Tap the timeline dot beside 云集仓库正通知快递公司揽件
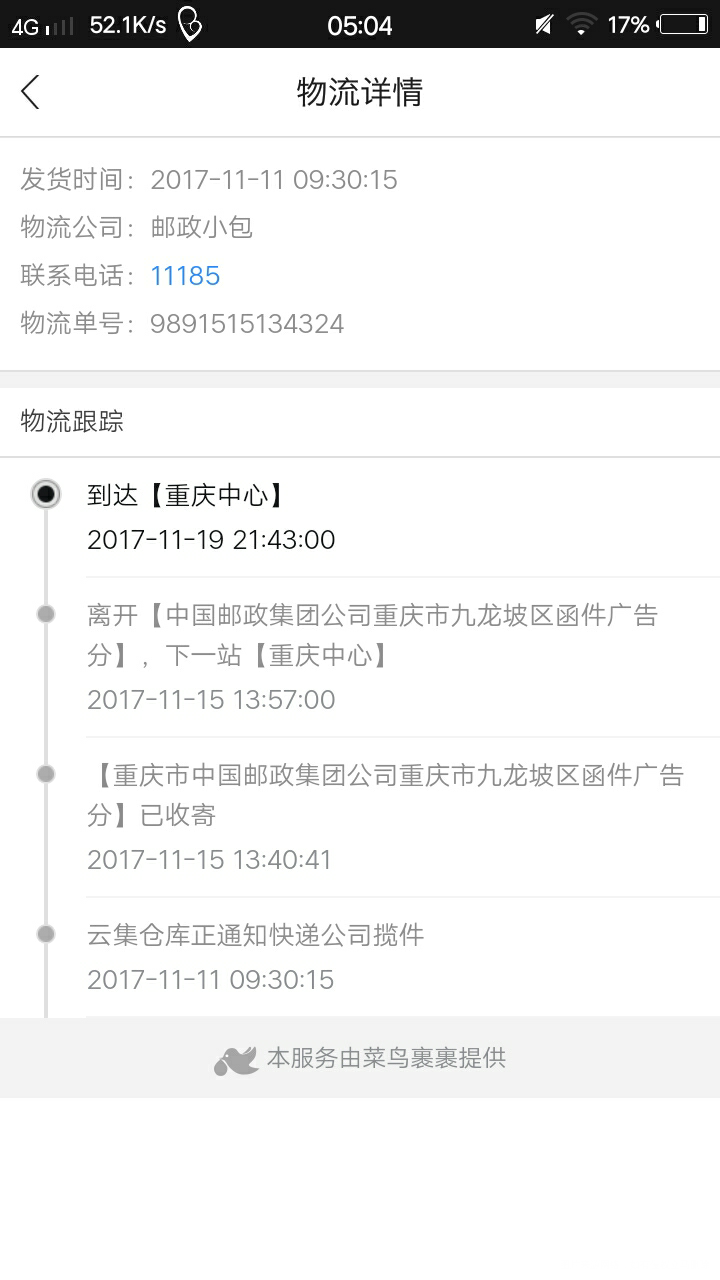Image resolution: width=720 pixels, height=1280 pixels. 45,934
